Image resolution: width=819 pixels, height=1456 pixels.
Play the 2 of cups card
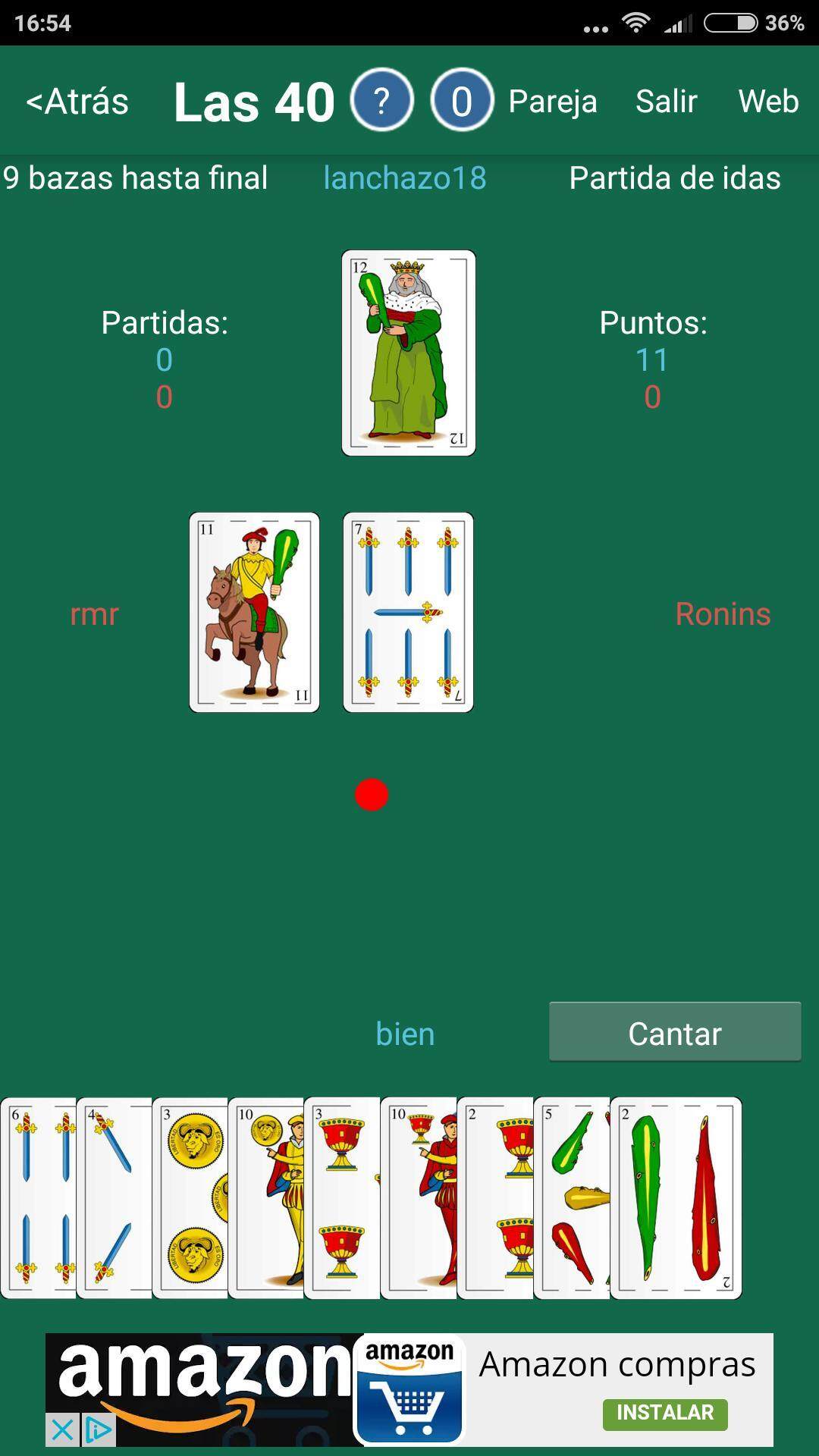pos(494,1198)
